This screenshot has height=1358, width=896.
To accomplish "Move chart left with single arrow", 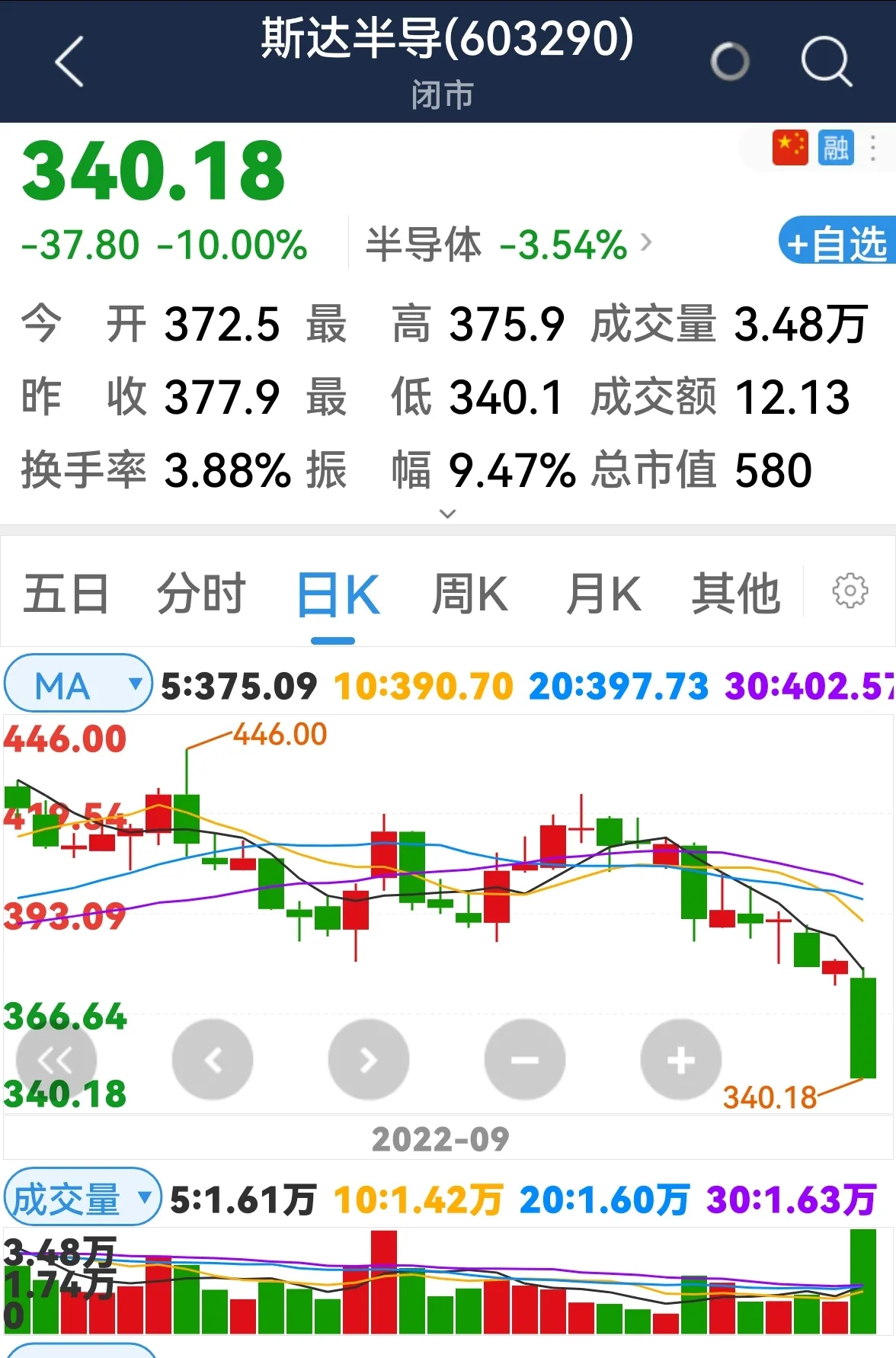I will click(213, 1059).
